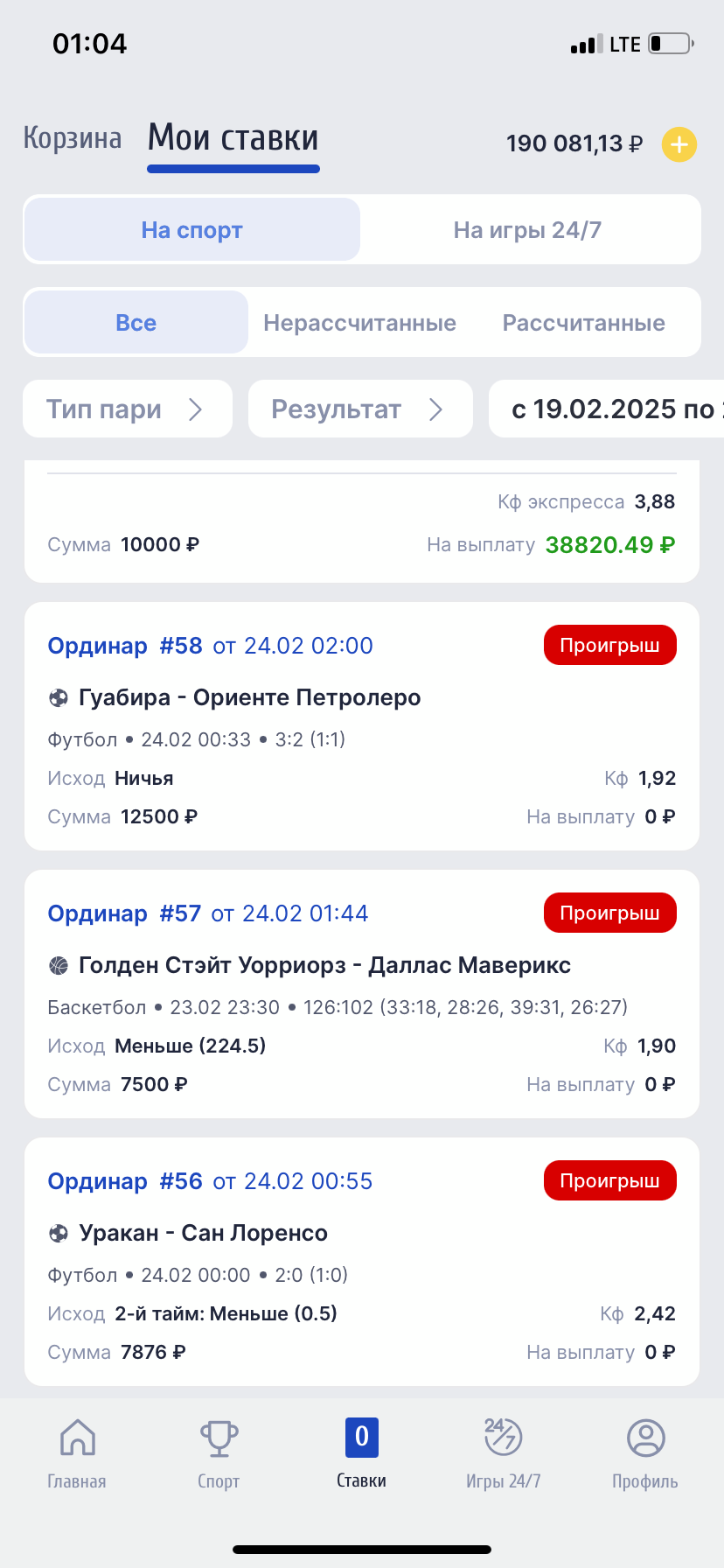
Task: Open the Игры 24/7 bottom tab
Action: tap(504, 1453)
